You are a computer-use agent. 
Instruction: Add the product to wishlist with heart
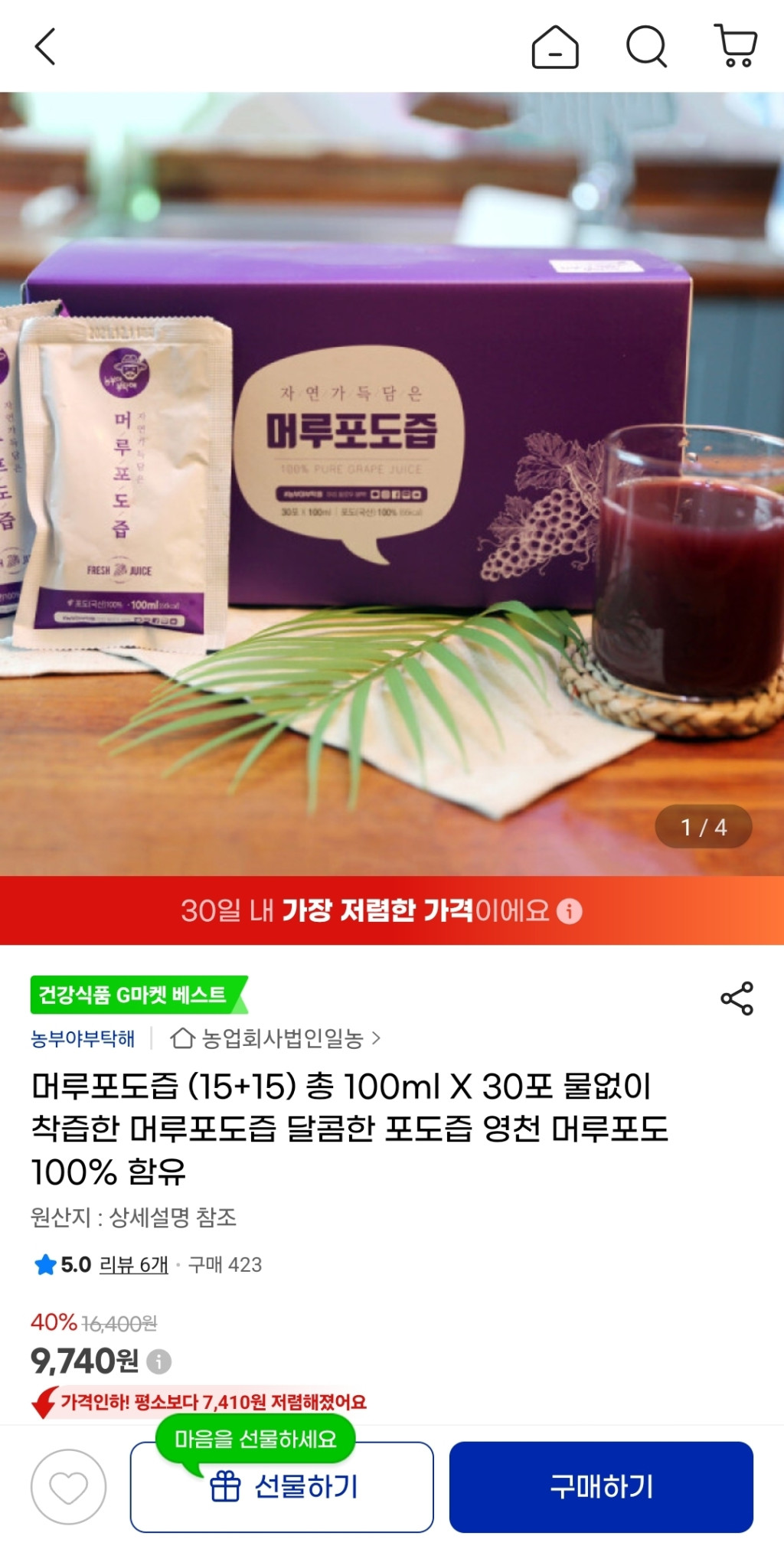[68, 1487]
